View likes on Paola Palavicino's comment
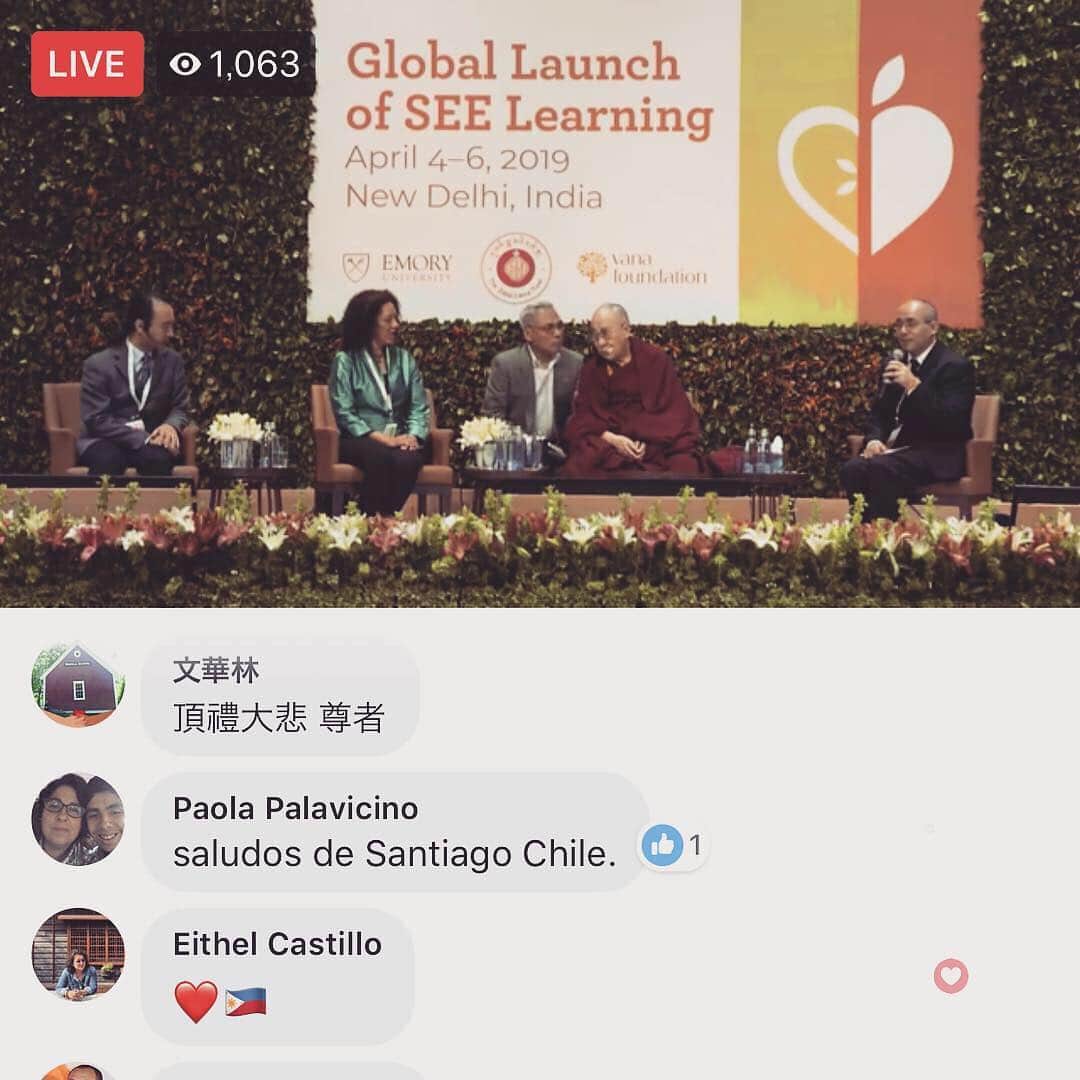 (673, 847)
